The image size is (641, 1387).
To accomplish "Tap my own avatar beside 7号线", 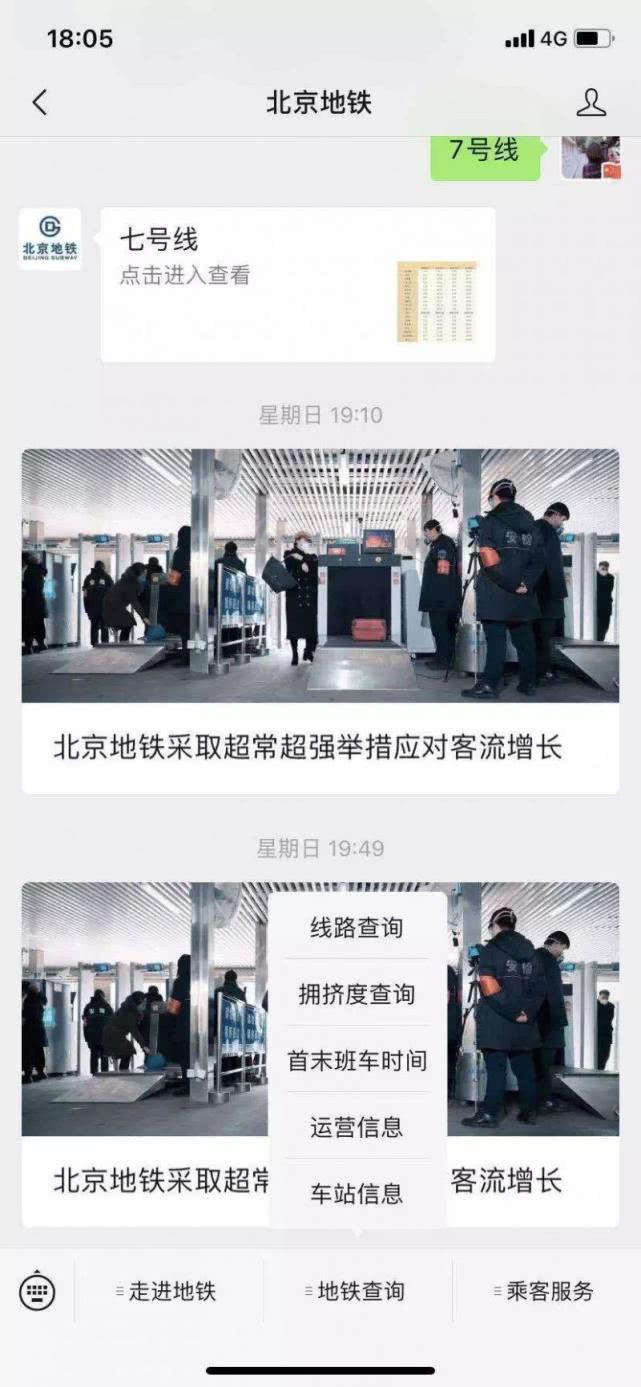I will pyautogui.click(x=590, y=157).
